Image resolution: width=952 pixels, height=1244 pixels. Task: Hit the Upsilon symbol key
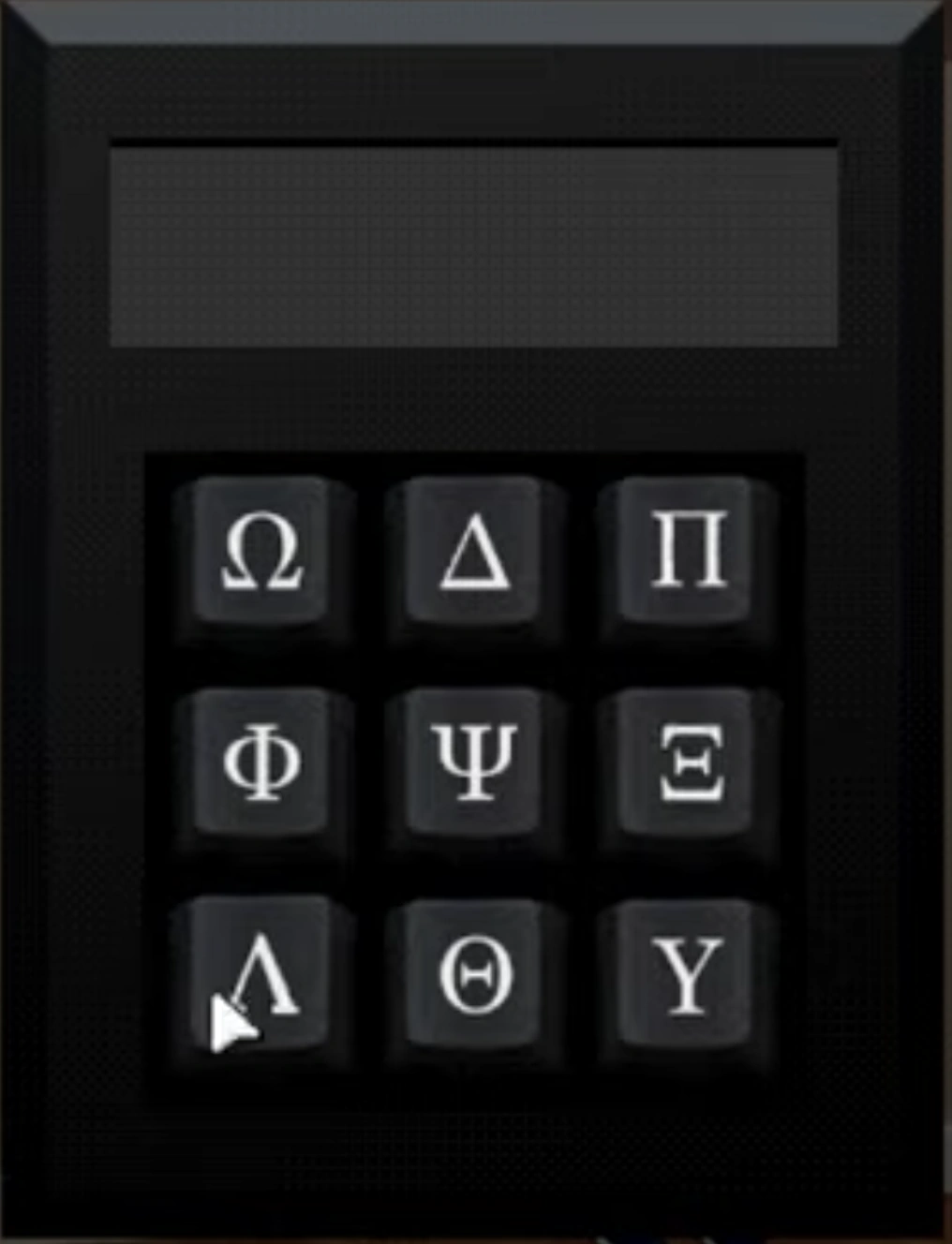click(x=689, y=974)
